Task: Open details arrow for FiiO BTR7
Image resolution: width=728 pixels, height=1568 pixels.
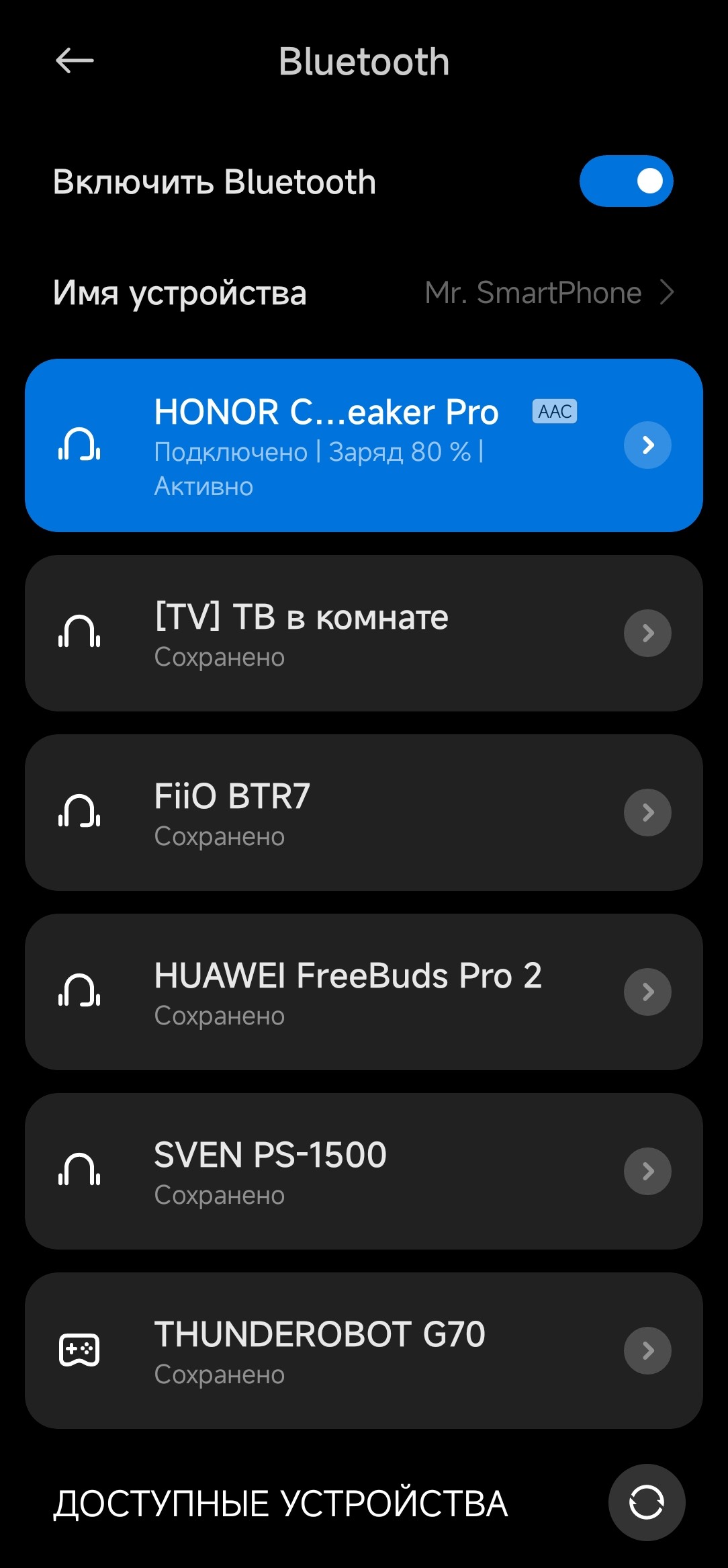Action: click(x=647, y=812)
